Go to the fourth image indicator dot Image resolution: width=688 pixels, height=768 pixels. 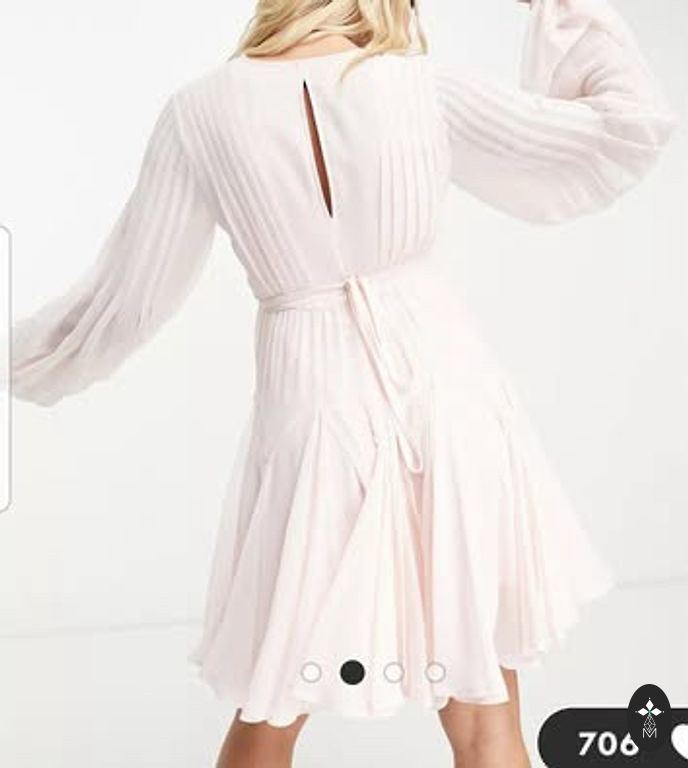click(x=435, y=672)
